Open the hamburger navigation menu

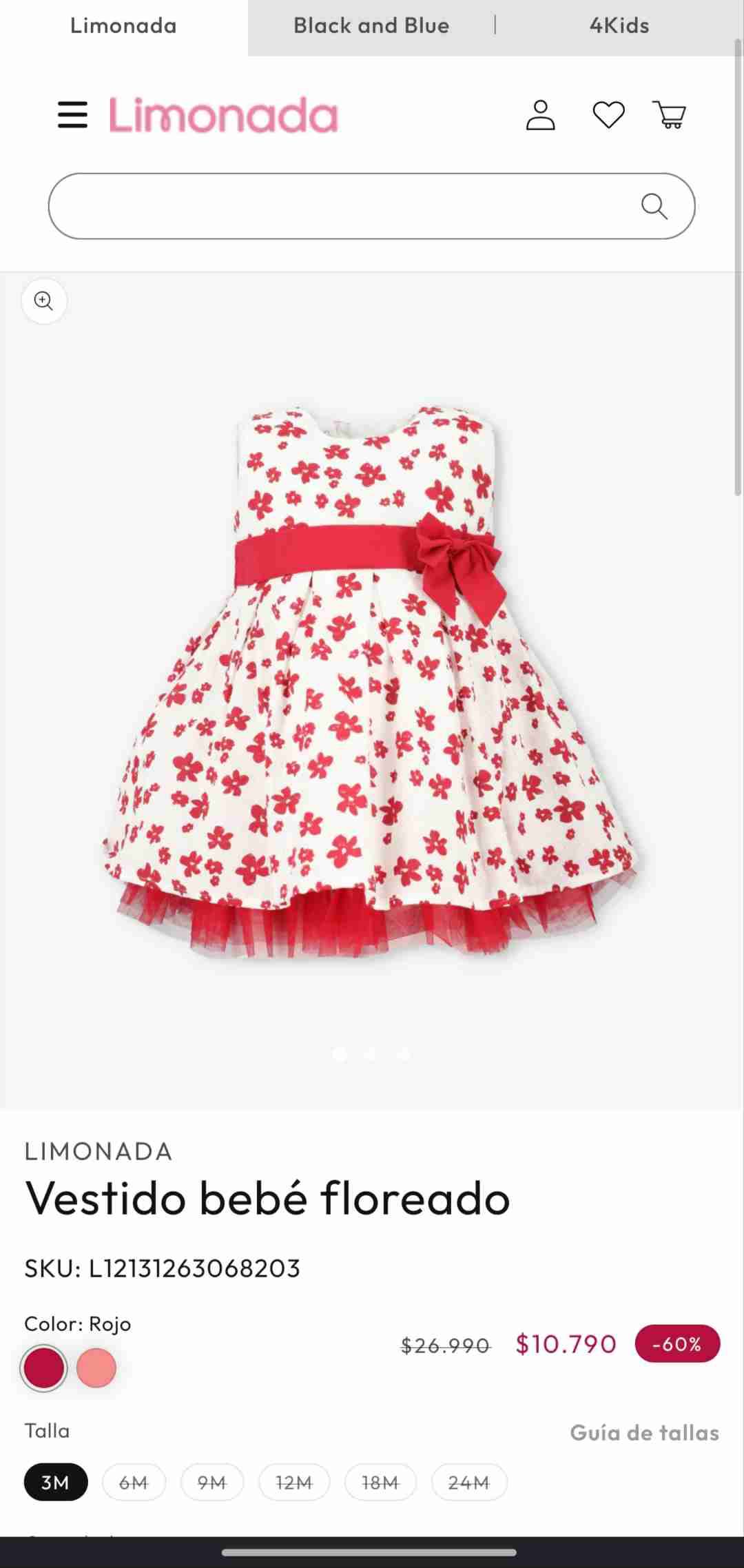72,115
